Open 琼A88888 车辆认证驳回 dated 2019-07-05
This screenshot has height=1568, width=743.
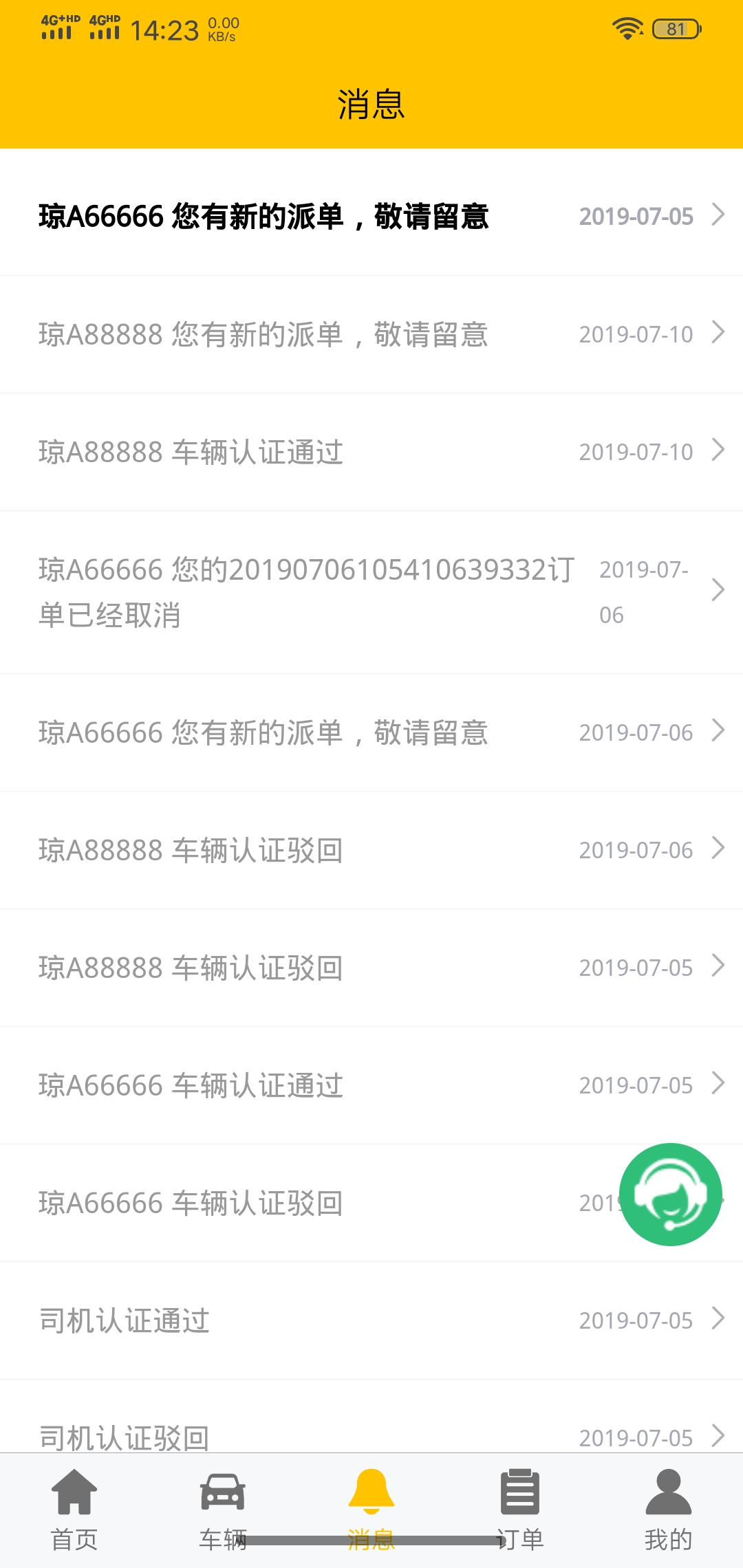(371, 968)
